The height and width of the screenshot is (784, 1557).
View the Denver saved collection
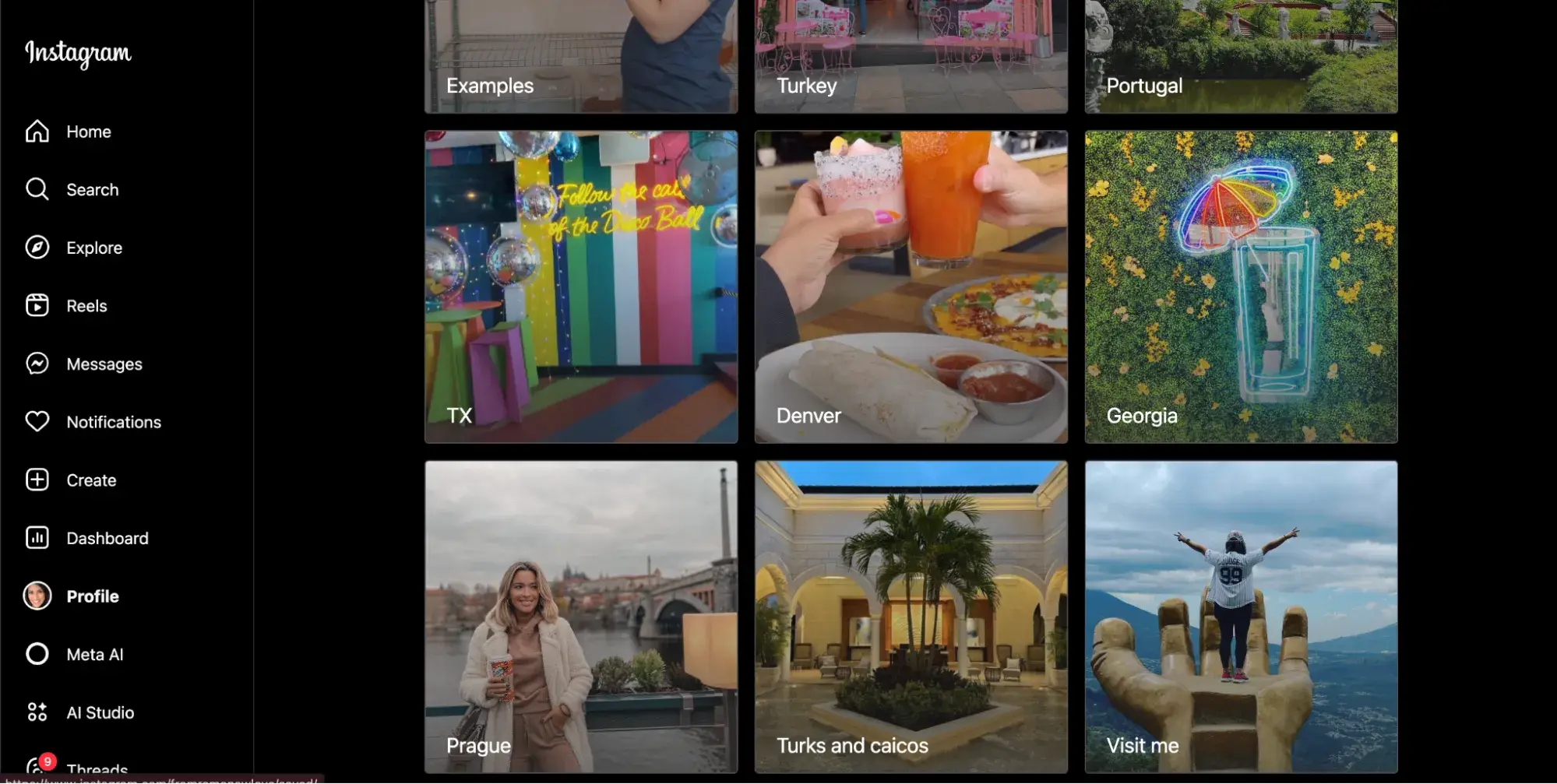[x=911, y=287]
